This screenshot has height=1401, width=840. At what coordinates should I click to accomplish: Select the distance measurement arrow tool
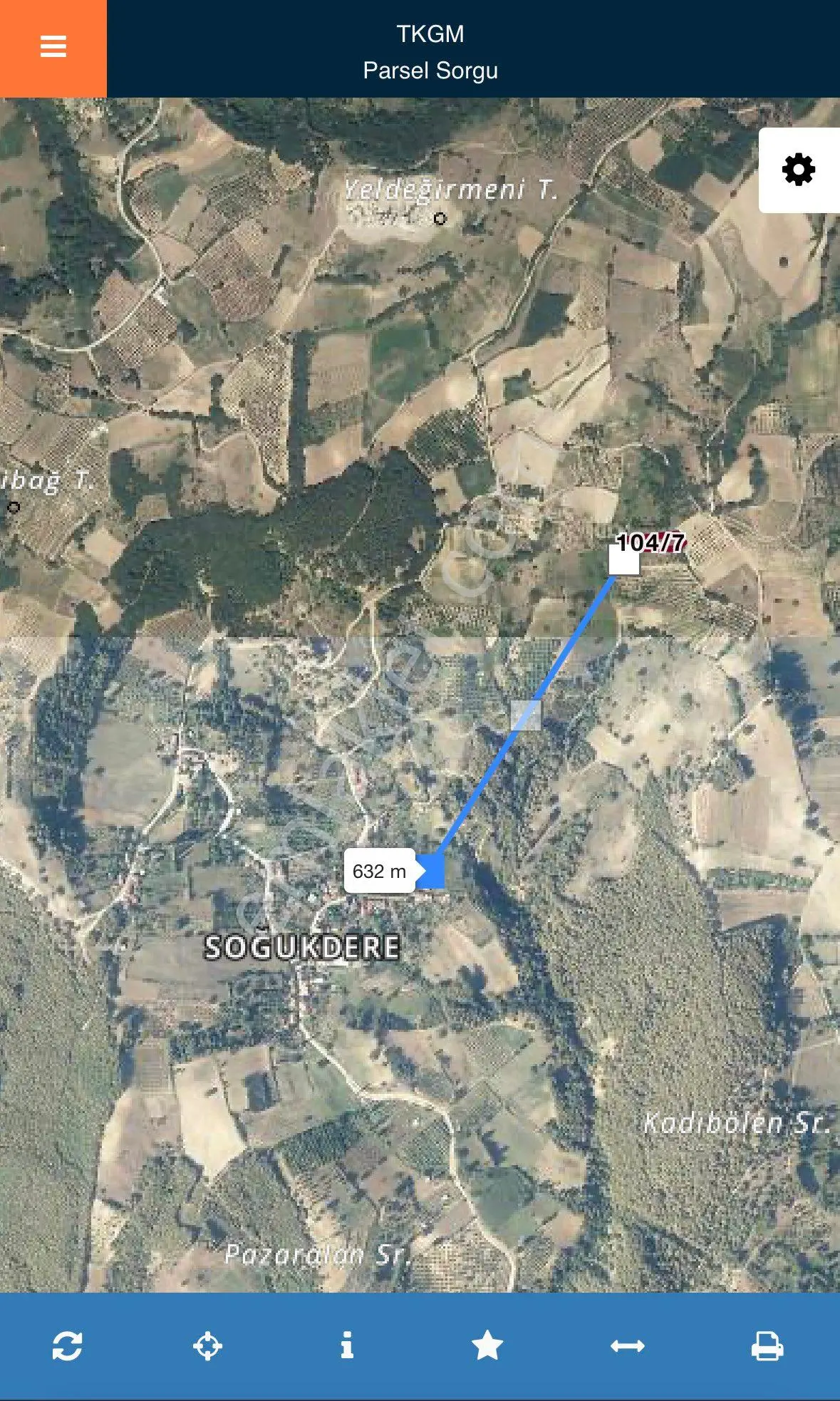pos(628,1346)
